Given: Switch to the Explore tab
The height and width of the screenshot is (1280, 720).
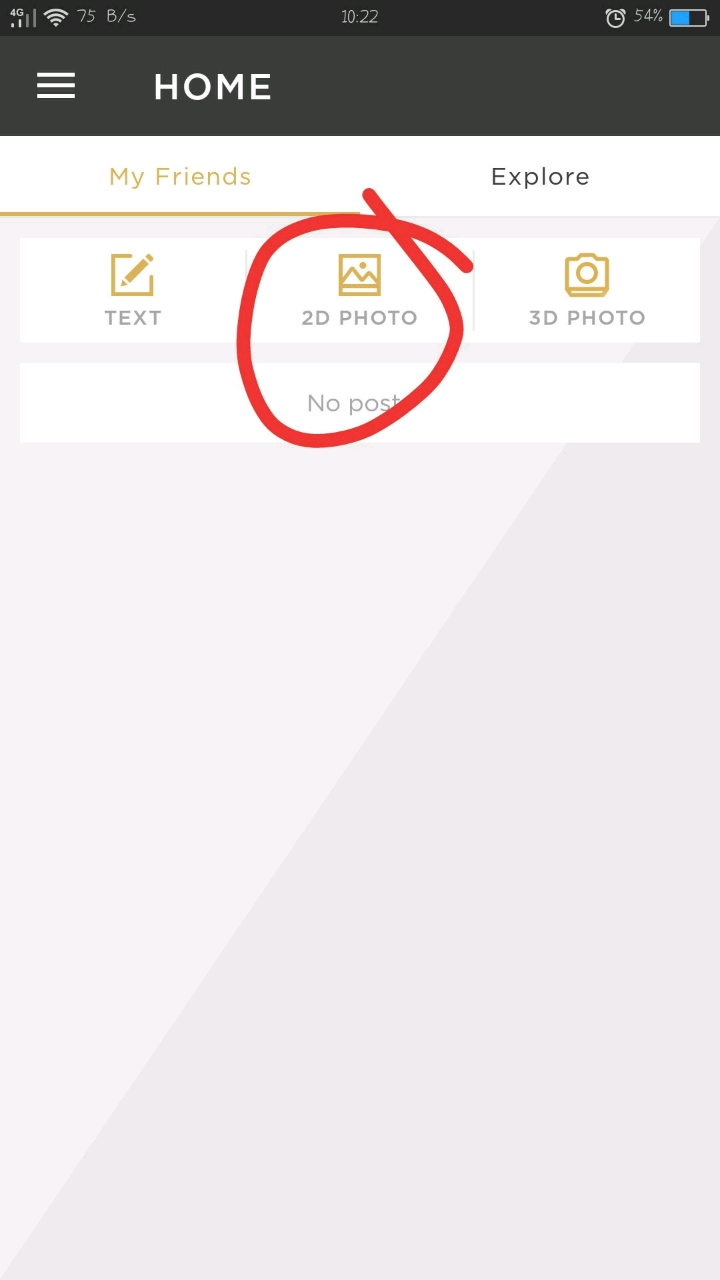Looking at the screenshot, I should [540, 177].
